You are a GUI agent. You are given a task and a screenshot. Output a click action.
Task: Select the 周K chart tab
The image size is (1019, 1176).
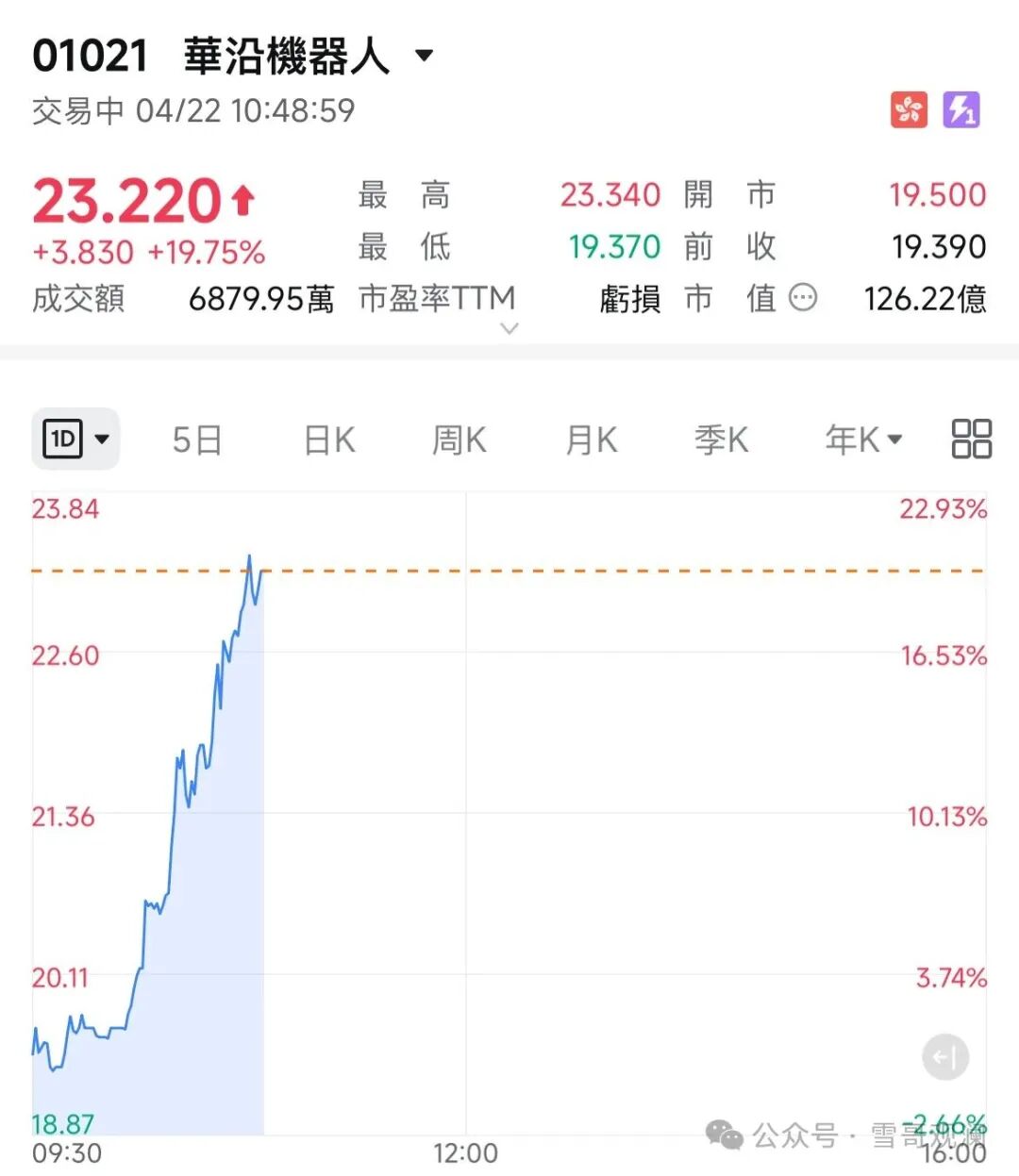pos(459,439)
